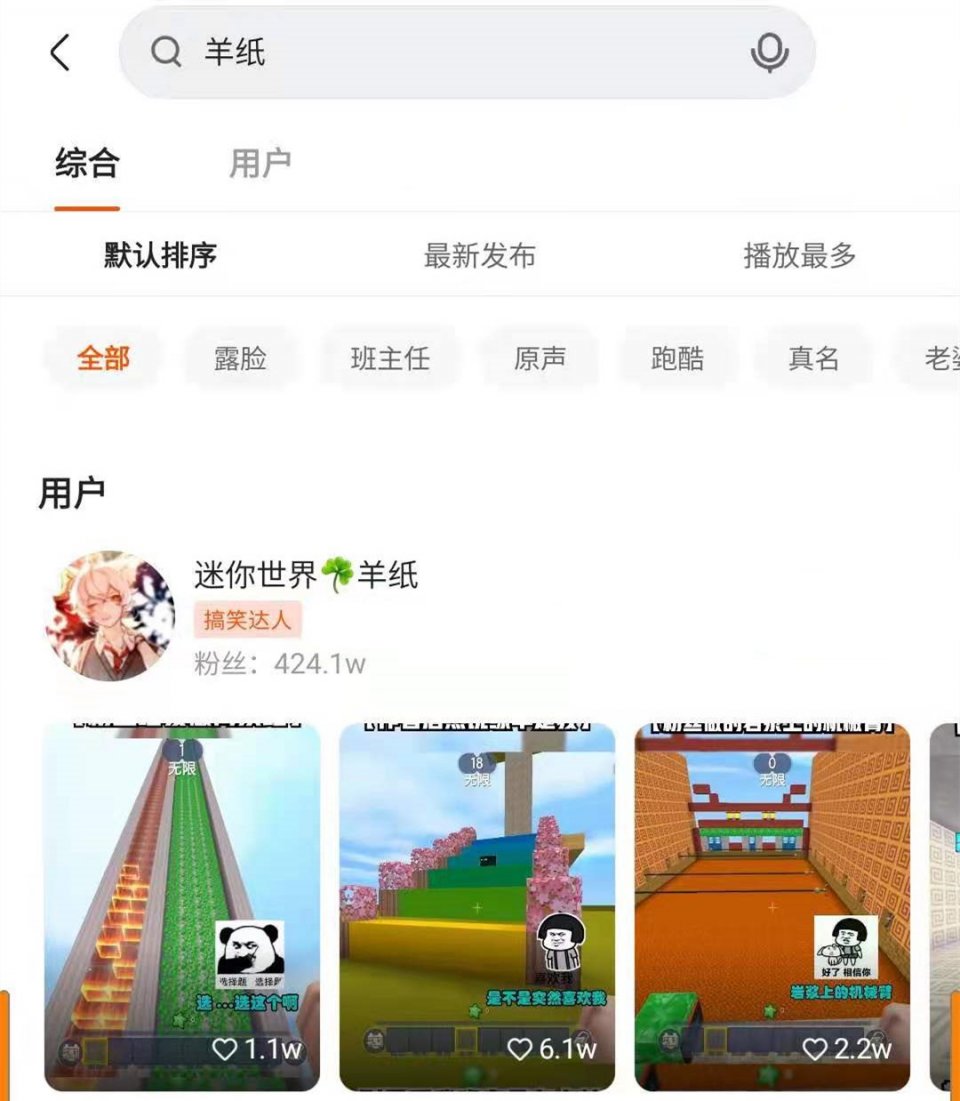Sort by 默认排序

(160, 255)
